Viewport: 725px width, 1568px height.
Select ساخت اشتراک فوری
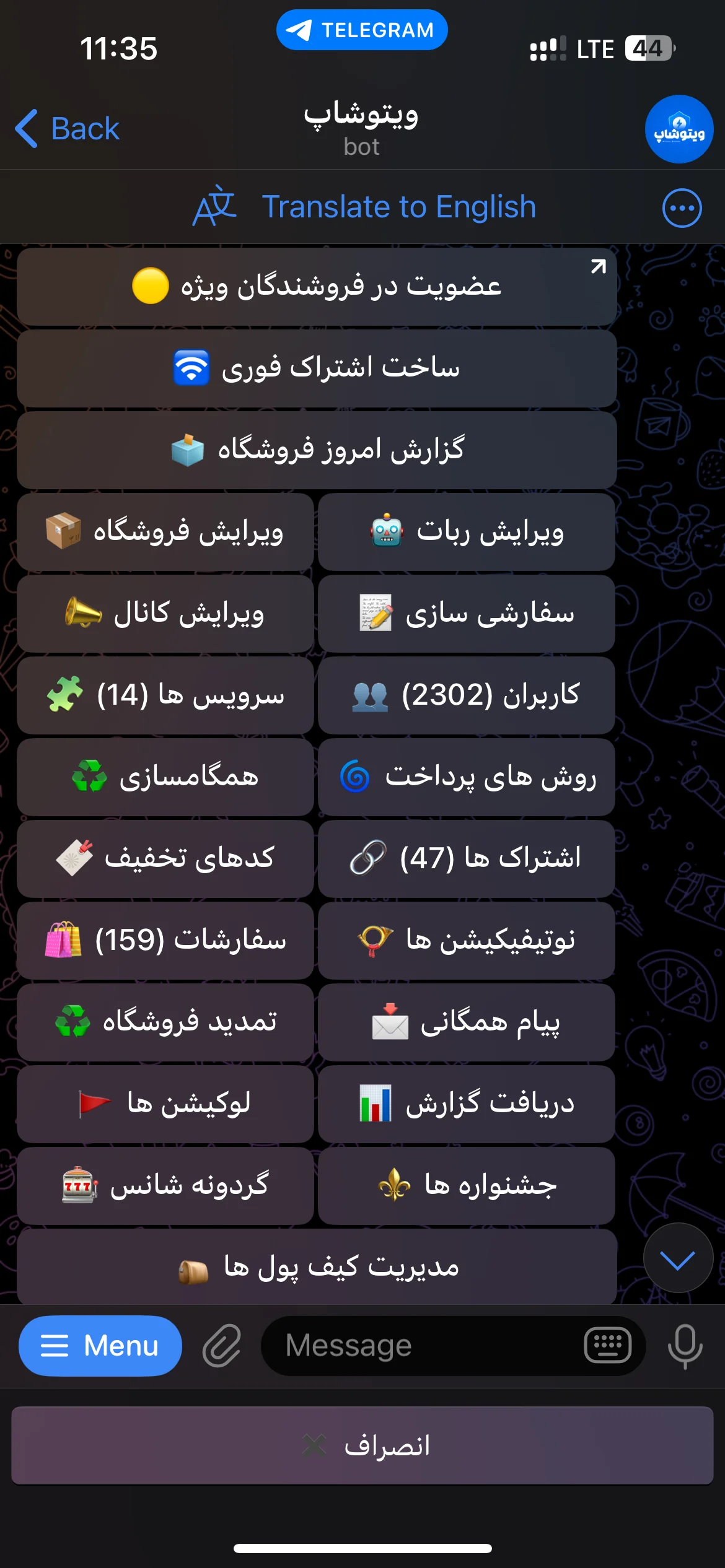(x=317, y=368)
